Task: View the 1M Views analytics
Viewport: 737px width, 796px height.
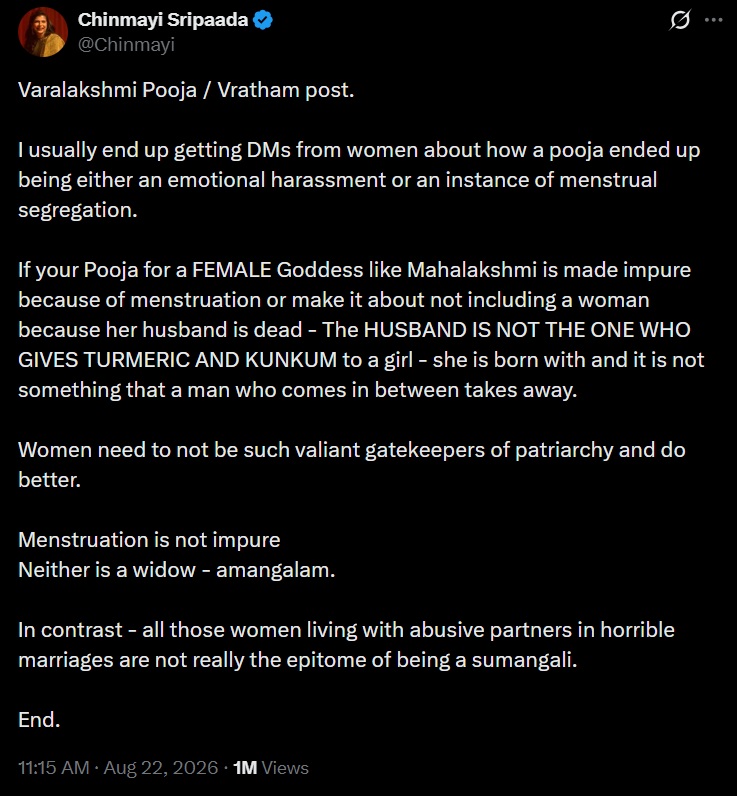Action: (271, 768)
